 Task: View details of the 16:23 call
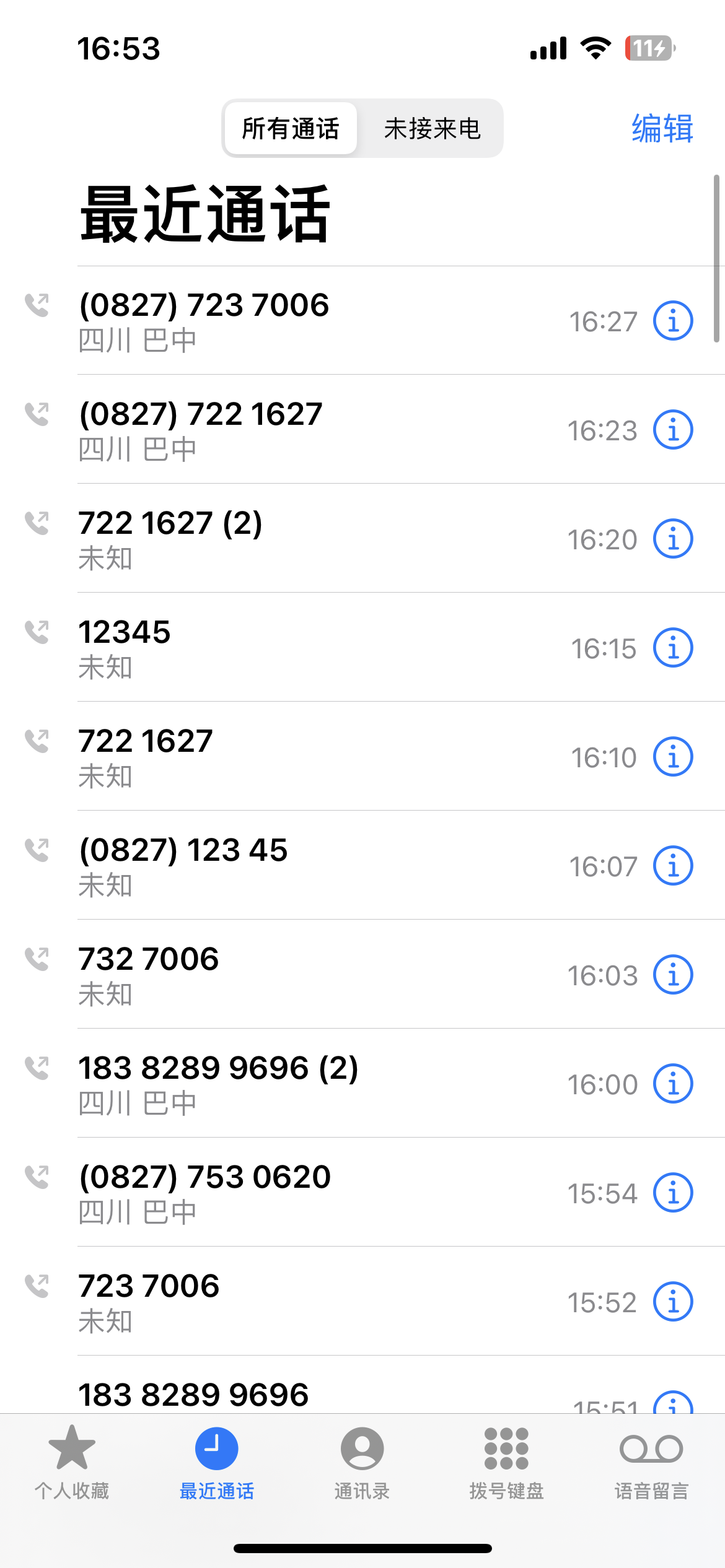pyautogui.click(x=673, y=430)
